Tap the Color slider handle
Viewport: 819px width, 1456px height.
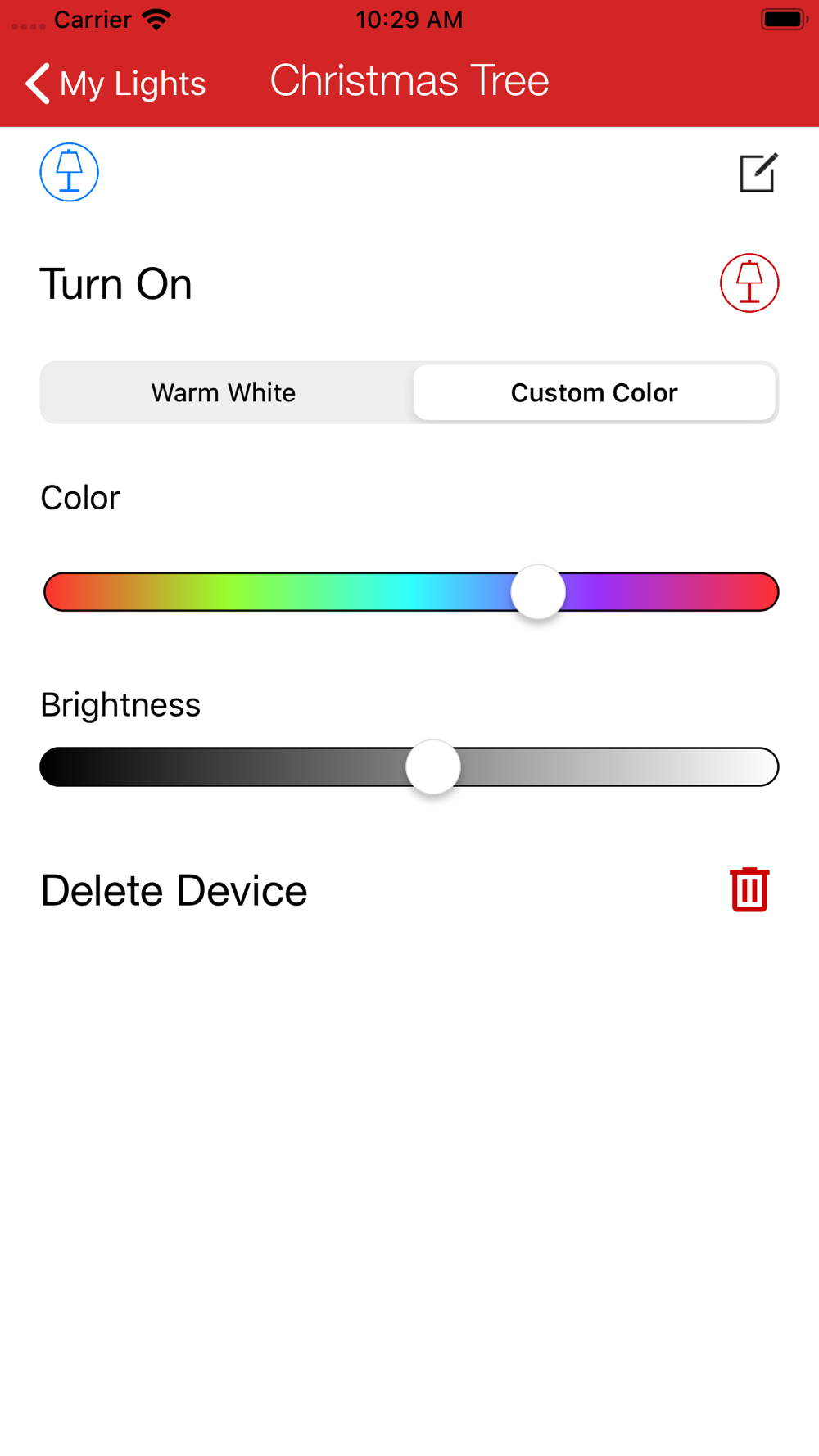pos(538,591)
